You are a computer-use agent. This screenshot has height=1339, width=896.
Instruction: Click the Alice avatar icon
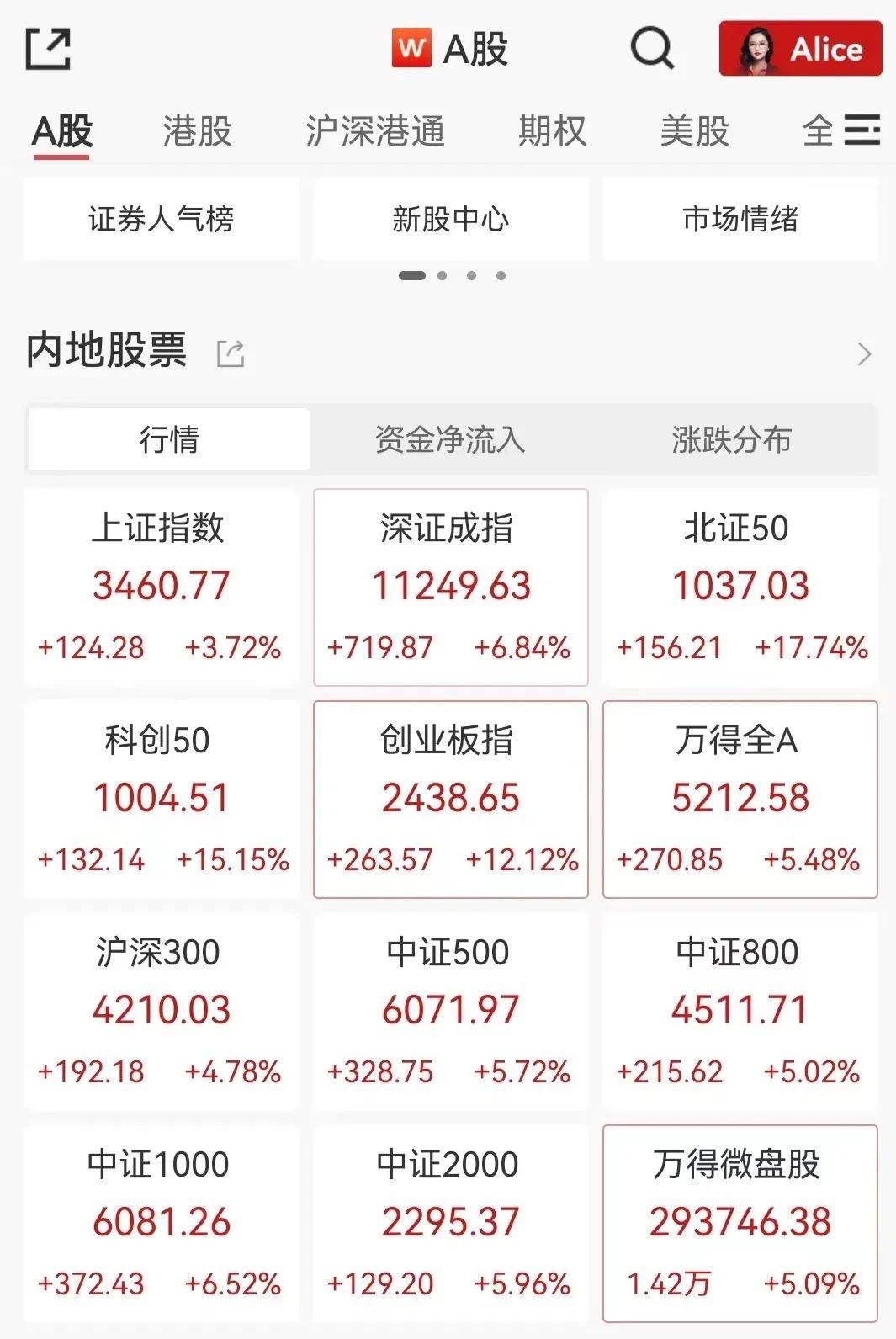760,49
